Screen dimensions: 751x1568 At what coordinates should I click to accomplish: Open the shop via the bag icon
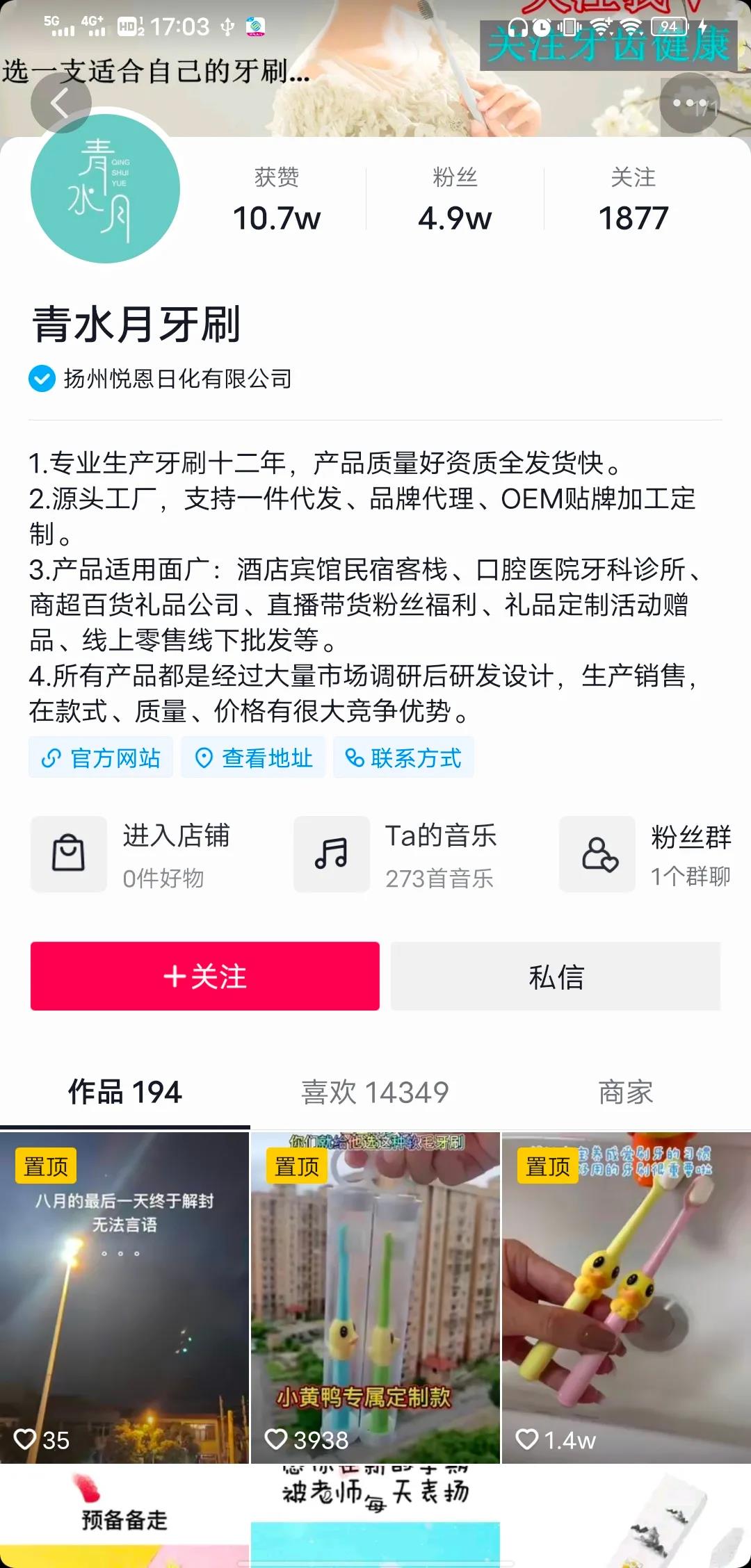(x=67, y=855)
